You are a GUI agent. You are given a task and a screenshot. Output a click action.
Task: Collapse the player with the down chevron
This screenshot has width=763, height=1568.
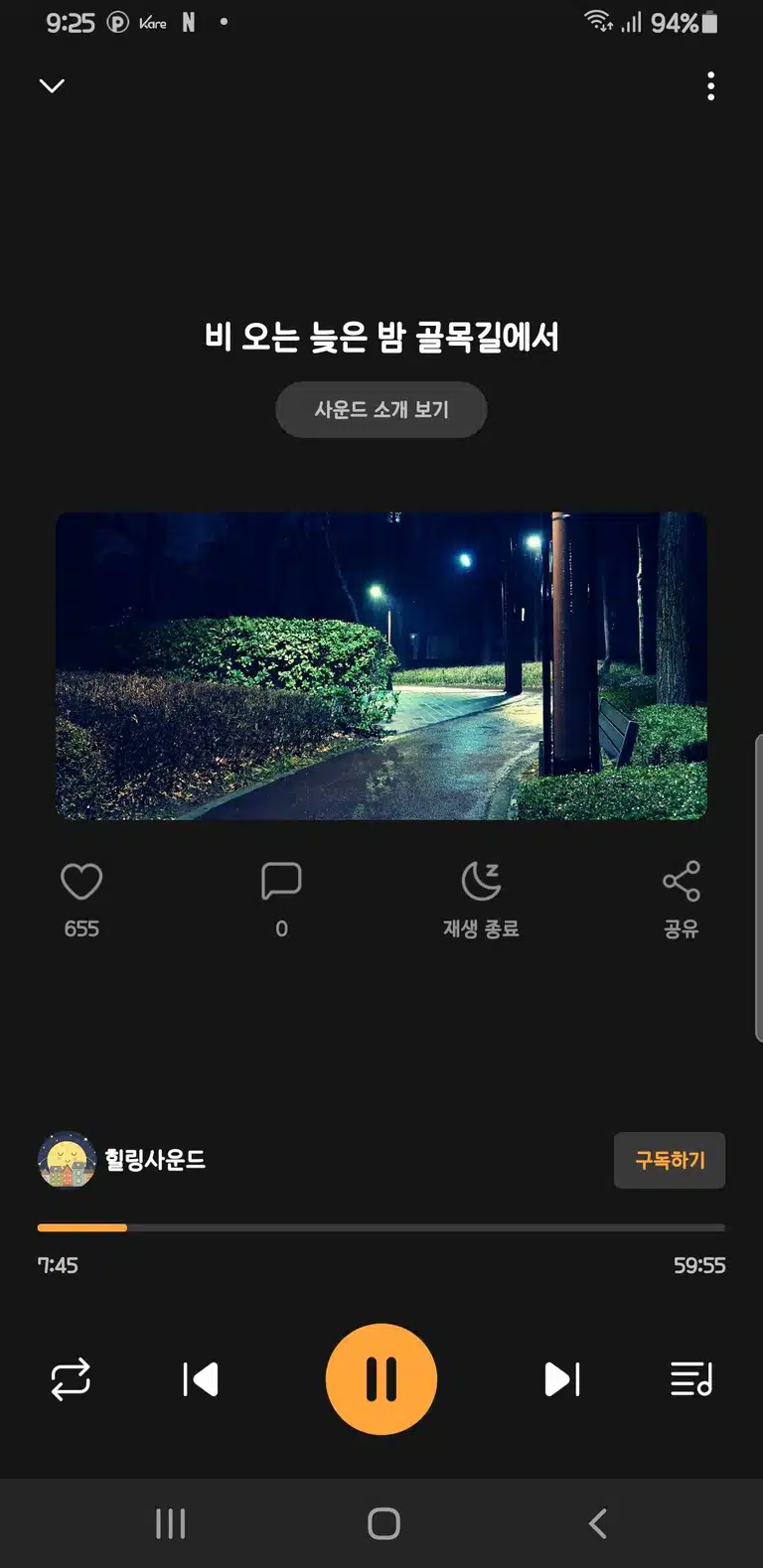pyautogui.click(x=52, y=85)
